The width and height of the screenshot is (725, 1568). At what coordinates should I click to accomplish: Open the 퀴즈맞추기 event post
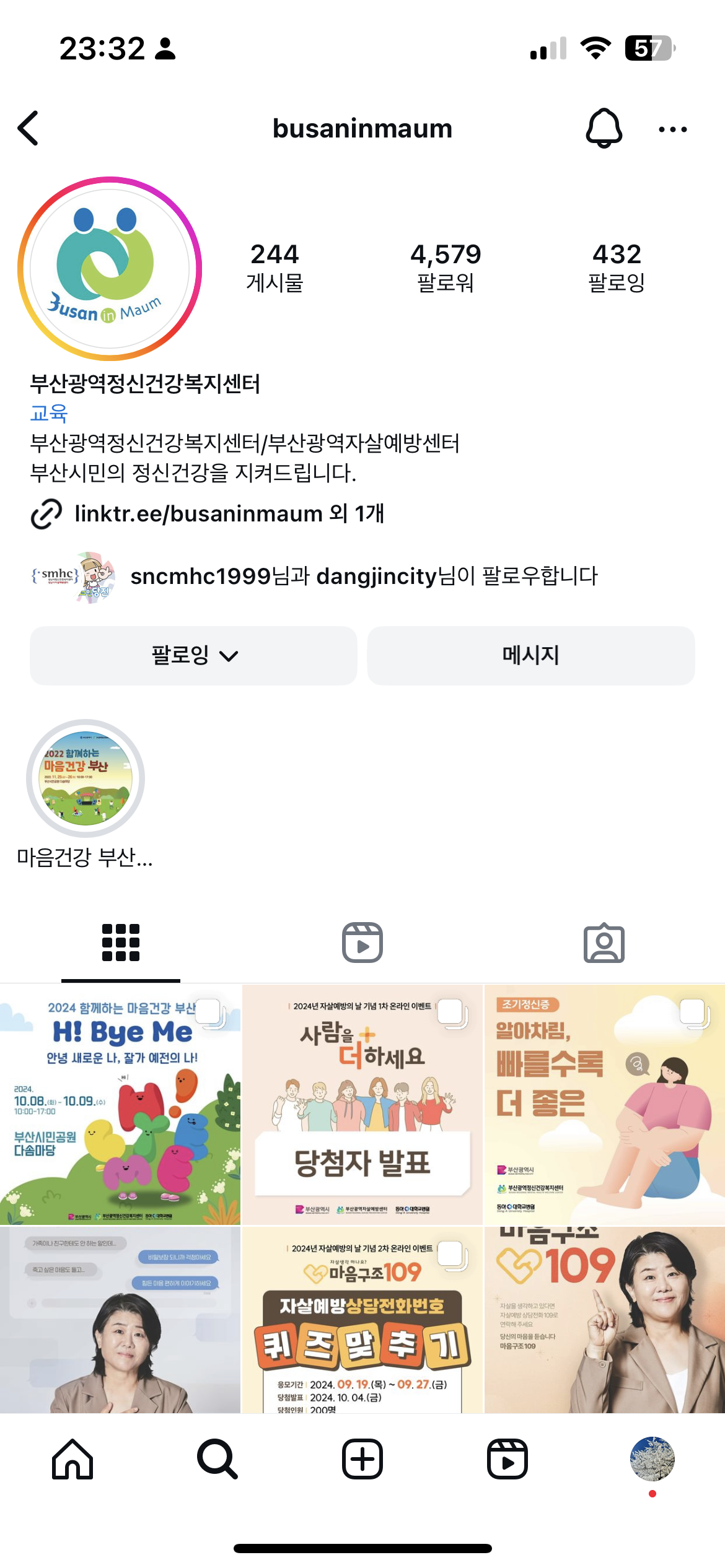point(362,1319)
